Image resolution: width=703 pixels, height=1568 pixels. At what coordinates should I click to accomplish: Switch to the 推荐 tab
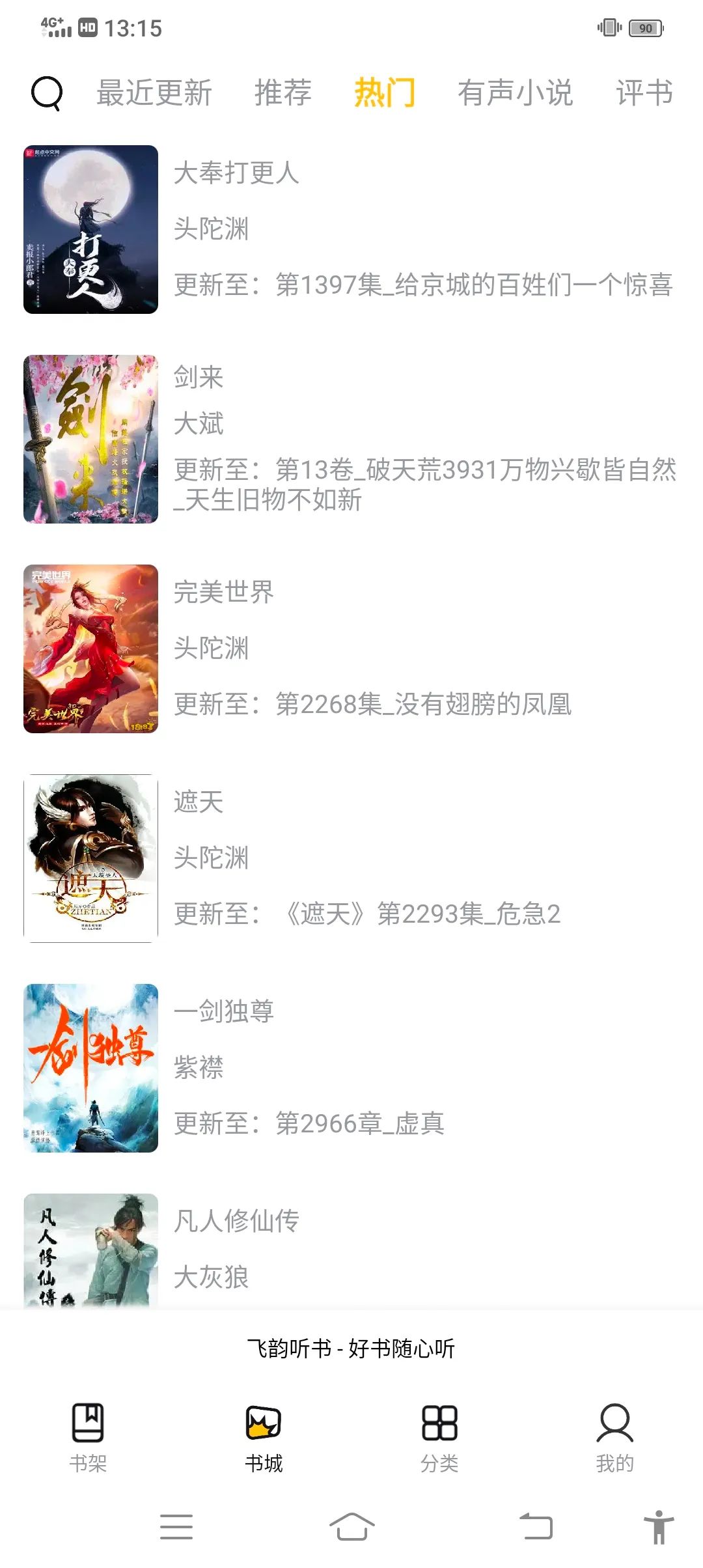pyautogui.click(x=283, y=93)
